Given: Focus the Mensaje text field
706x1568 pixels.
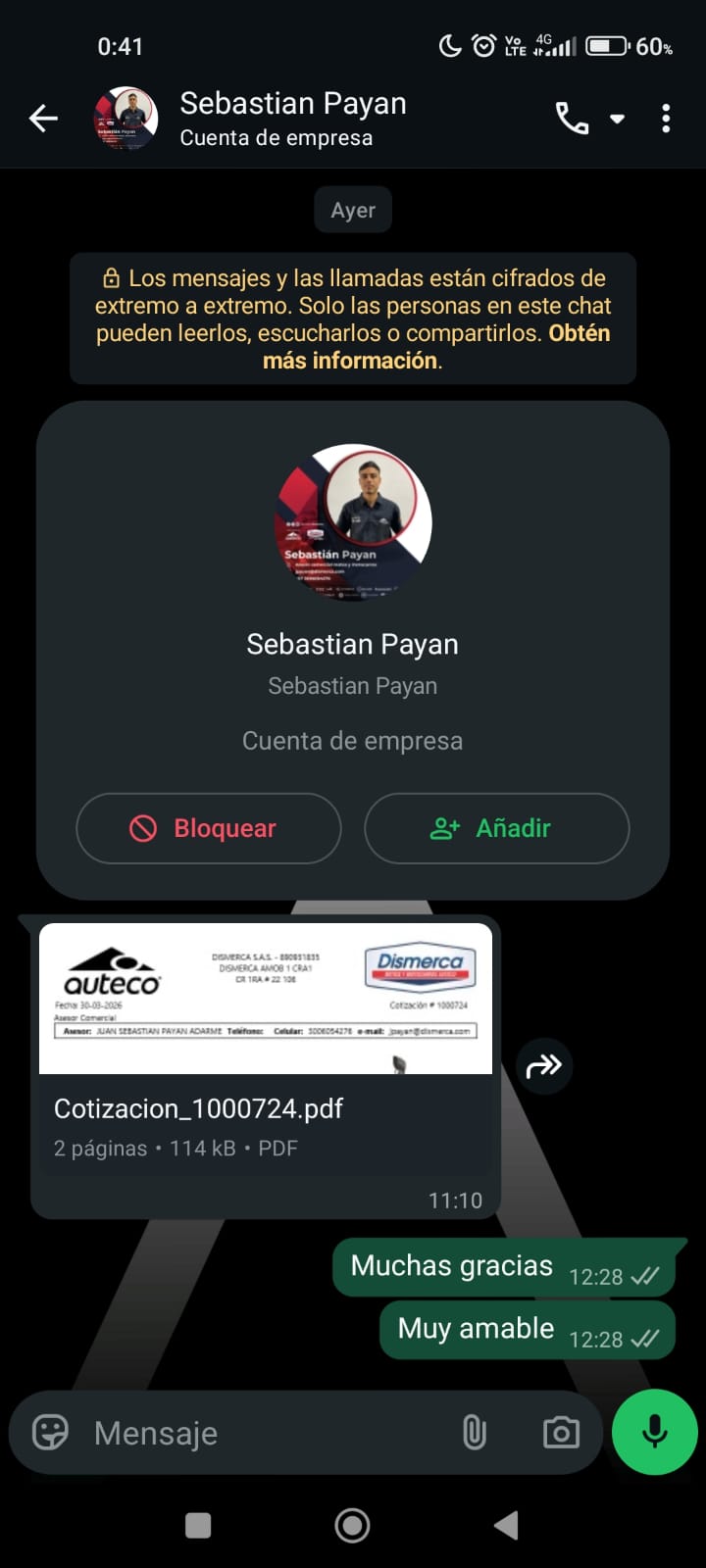Looking at the screenshot, I should 265,1433.
